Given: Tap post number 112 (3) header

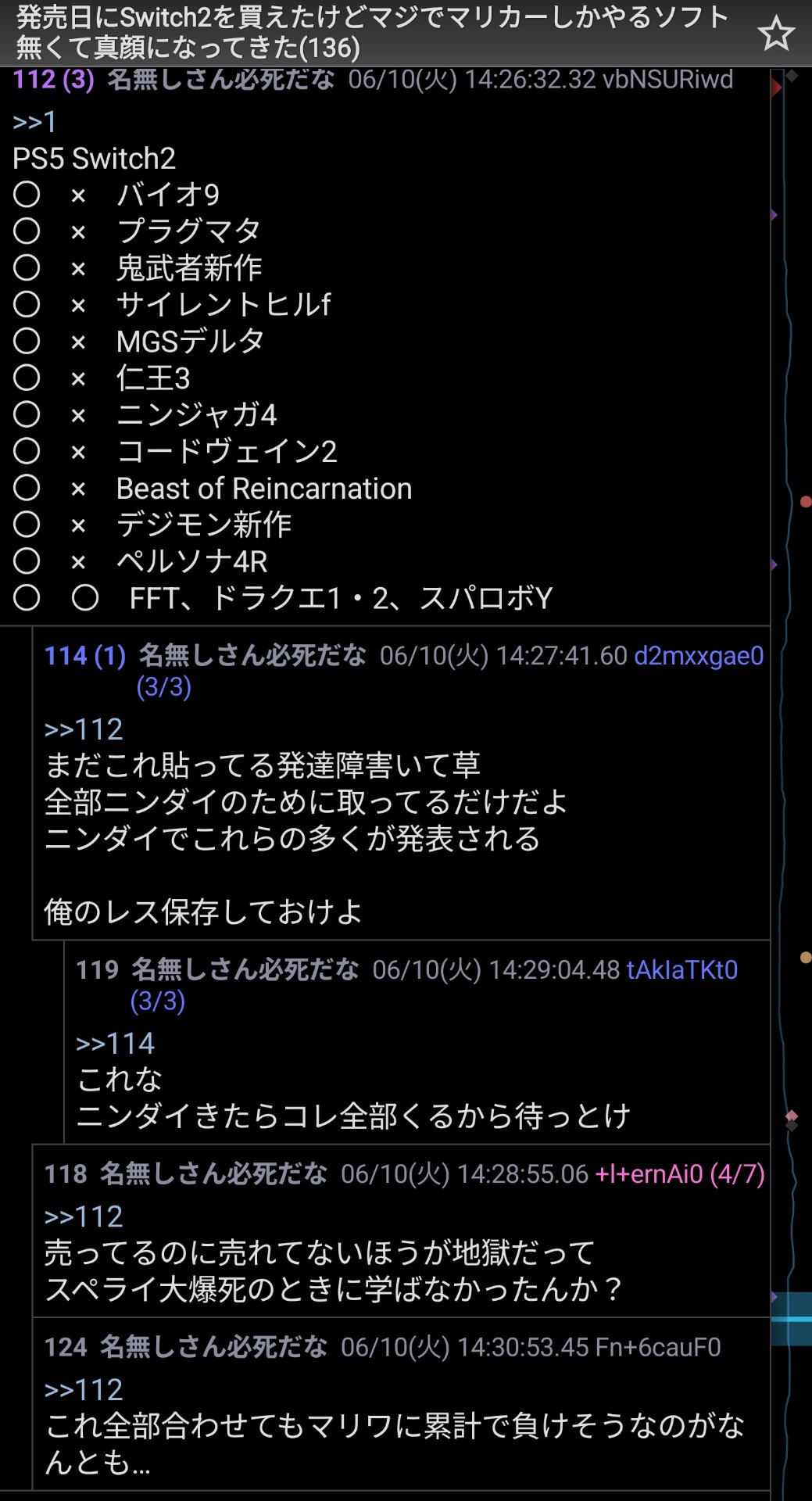Looking at the screenshot, I should point(54,80).
